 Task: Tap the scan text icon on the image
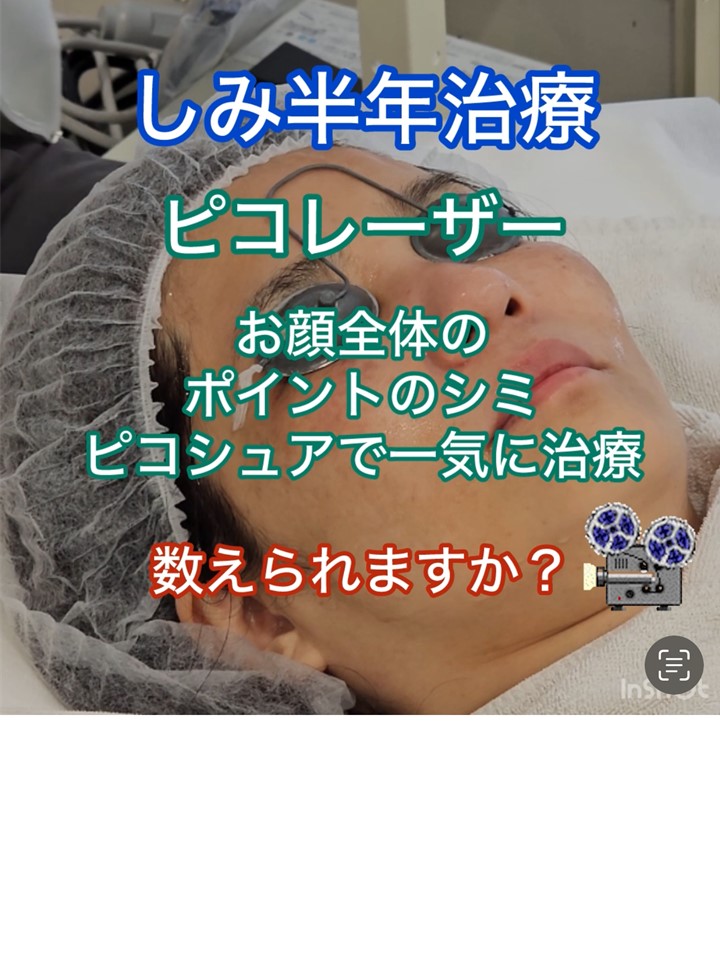point(674,665)
